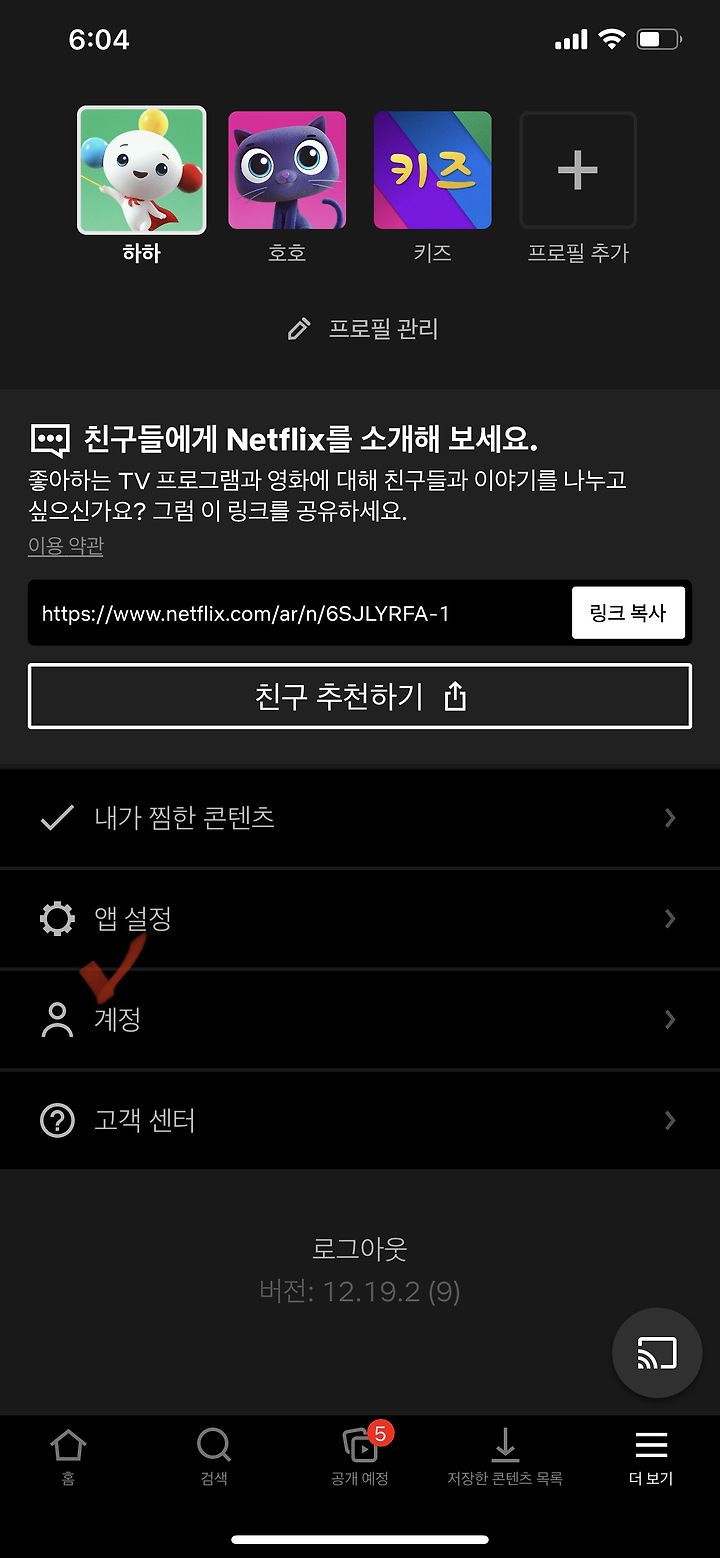Tap 로그아웃 to sign out
This screenshot has width=720, height=1558.
[x=360, y=1249]
